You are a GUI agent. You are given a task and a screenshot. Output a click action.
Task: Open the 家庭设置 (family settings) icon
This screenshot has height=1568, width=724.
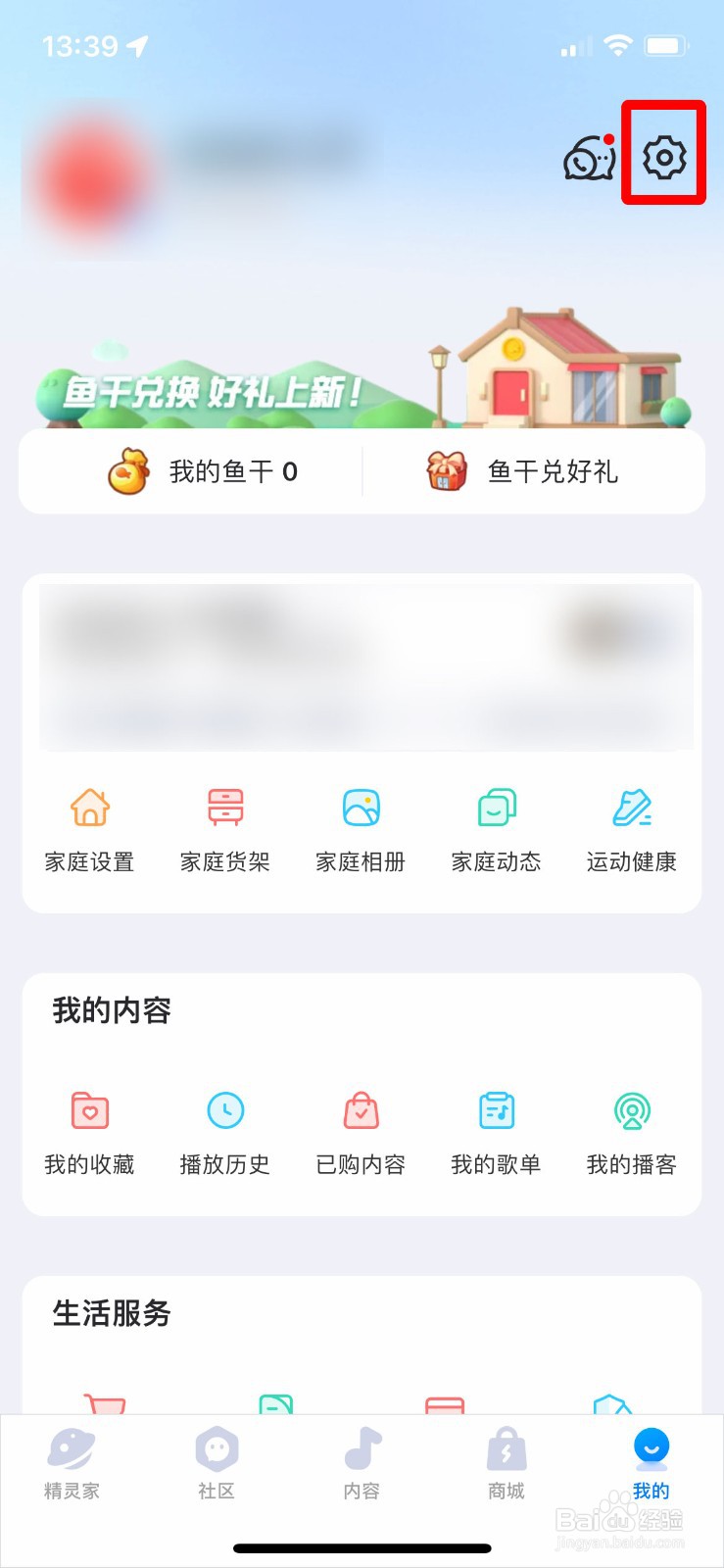(89, 828)
